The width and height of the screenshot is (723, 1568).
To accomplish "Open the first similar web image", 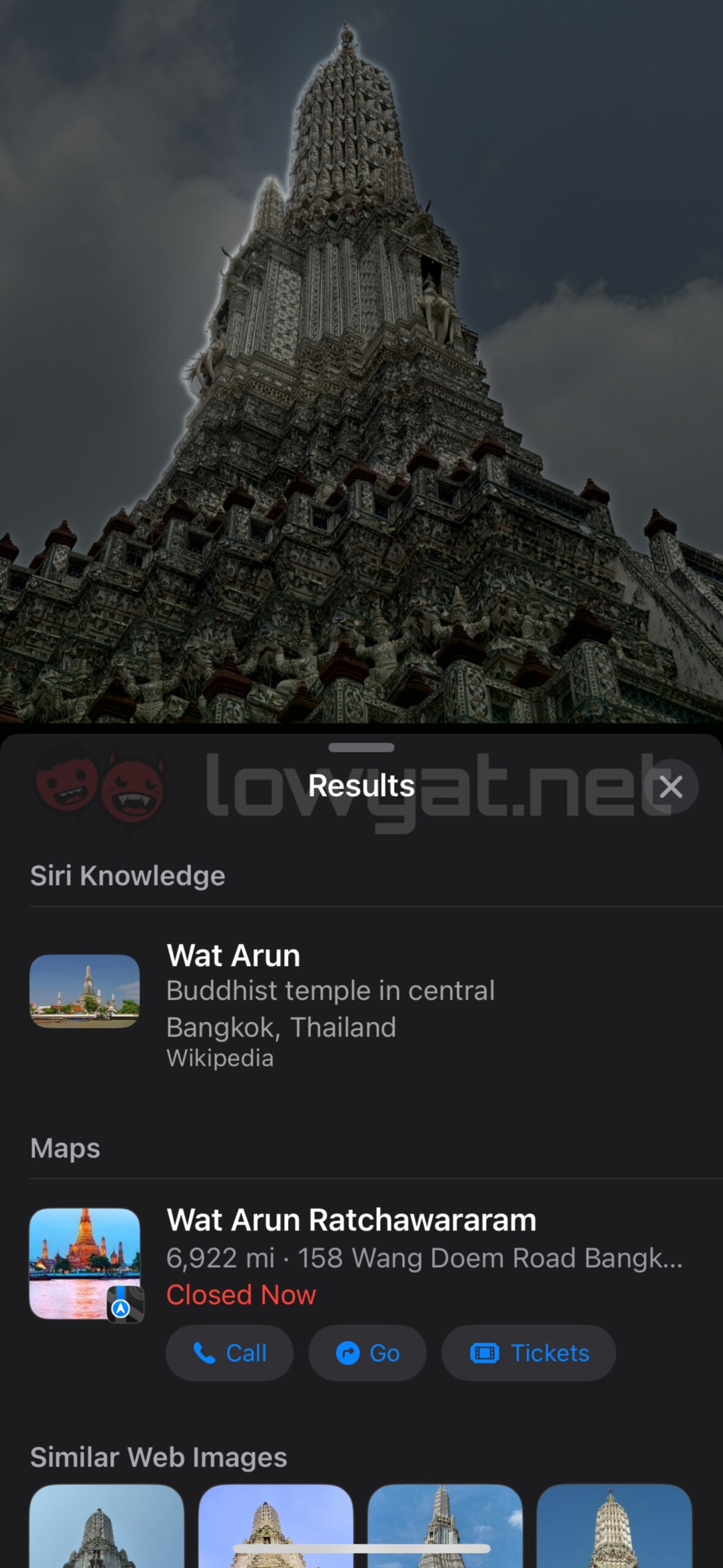I will point(107,1526).
